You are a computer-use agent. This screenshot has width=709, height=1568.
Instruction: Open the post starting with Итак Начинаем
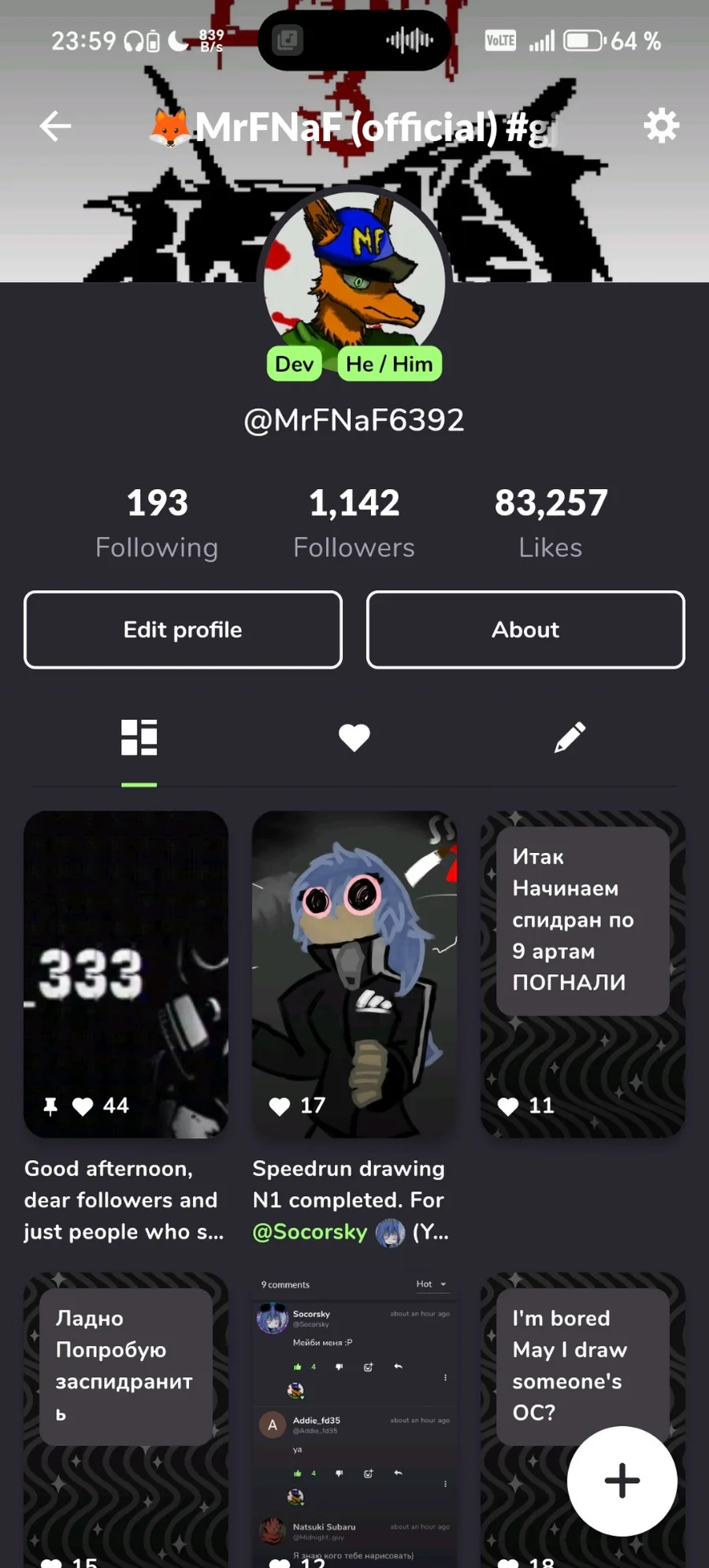point(583,974)
